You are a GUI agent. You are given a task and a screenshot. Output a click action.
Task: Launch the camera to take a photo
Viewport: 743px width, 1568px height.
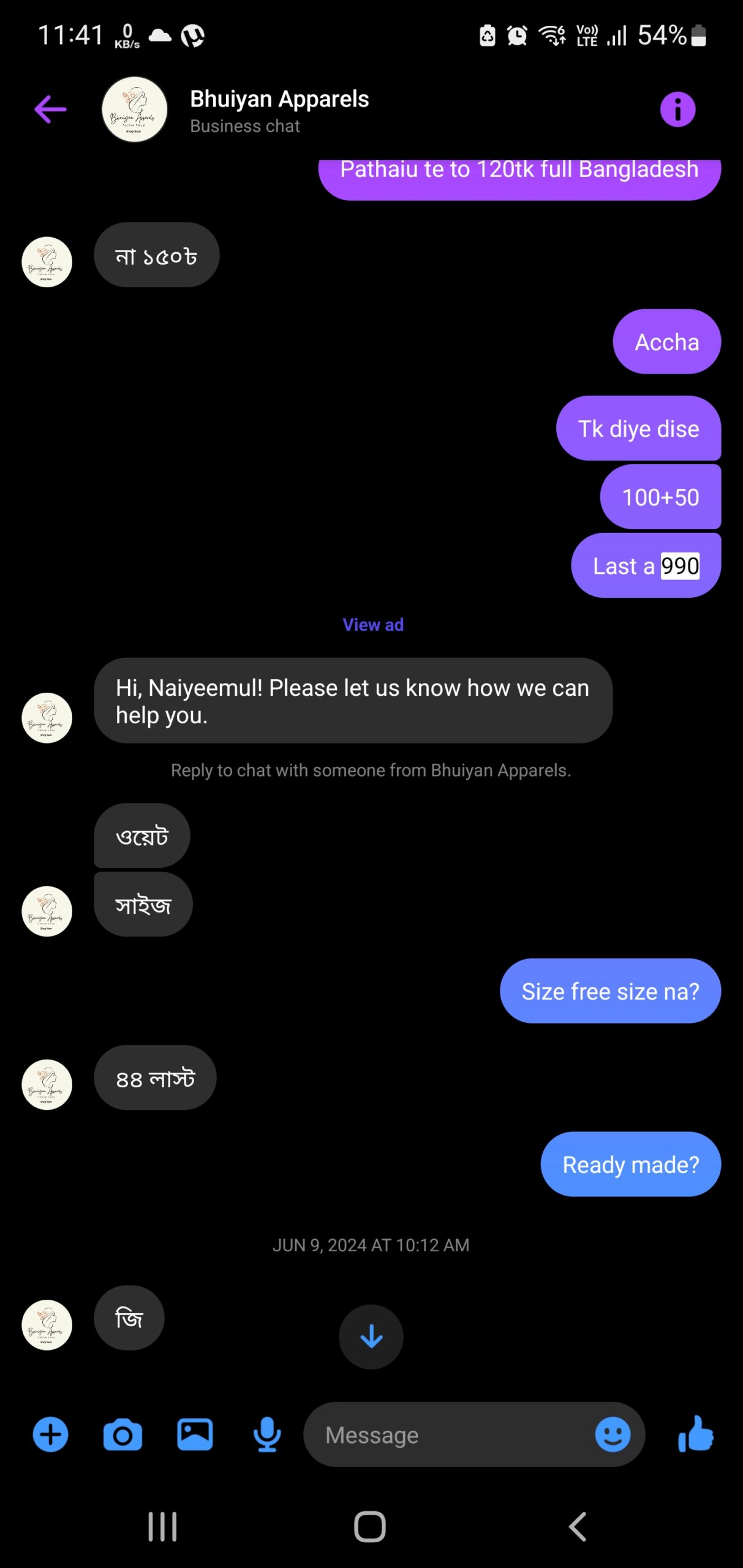[123, 1434]
